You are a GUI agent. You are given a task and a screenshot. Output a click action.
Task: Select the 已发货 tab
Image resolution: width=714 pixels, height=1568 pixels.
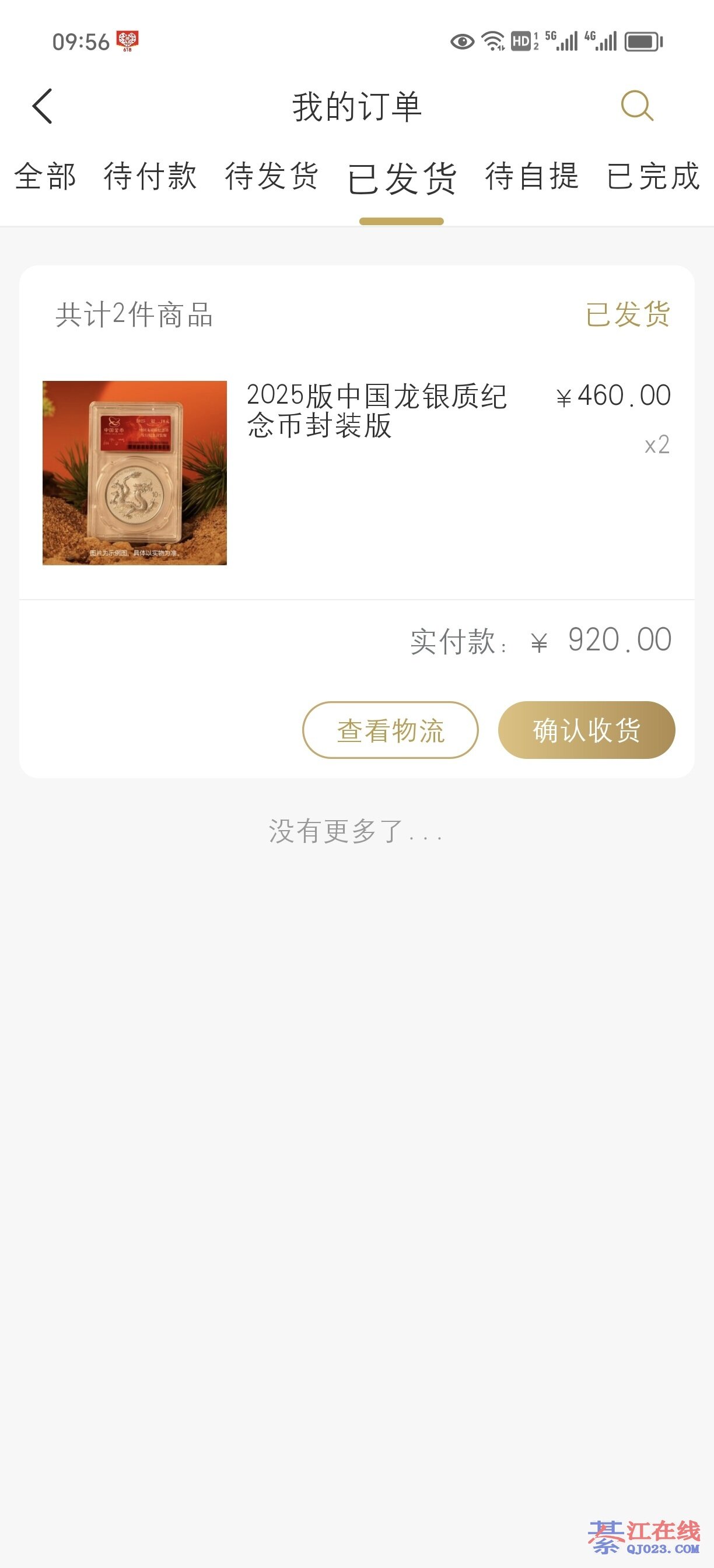[x=402, y=178]
